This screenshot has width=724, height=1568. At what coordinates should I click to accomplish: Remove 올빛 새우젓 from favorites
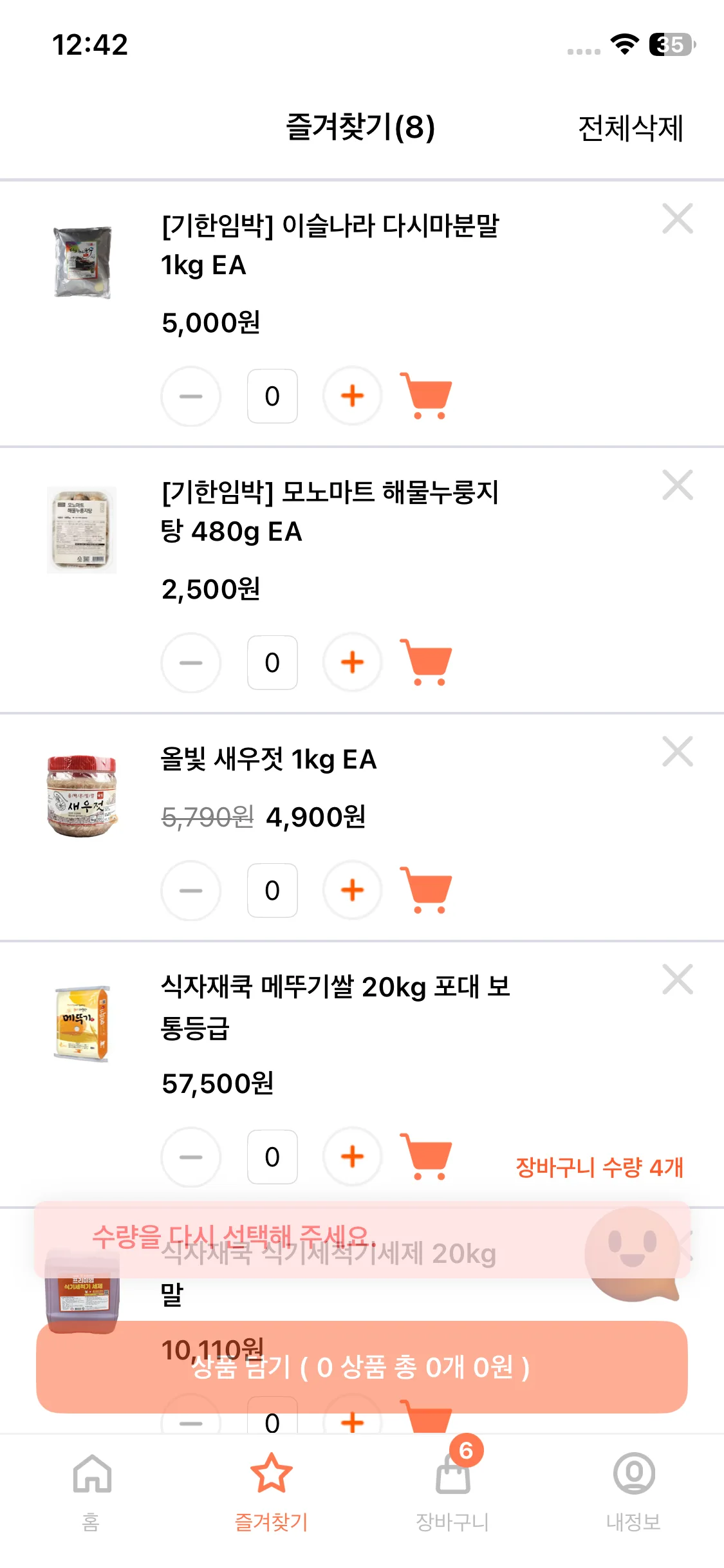677,752
